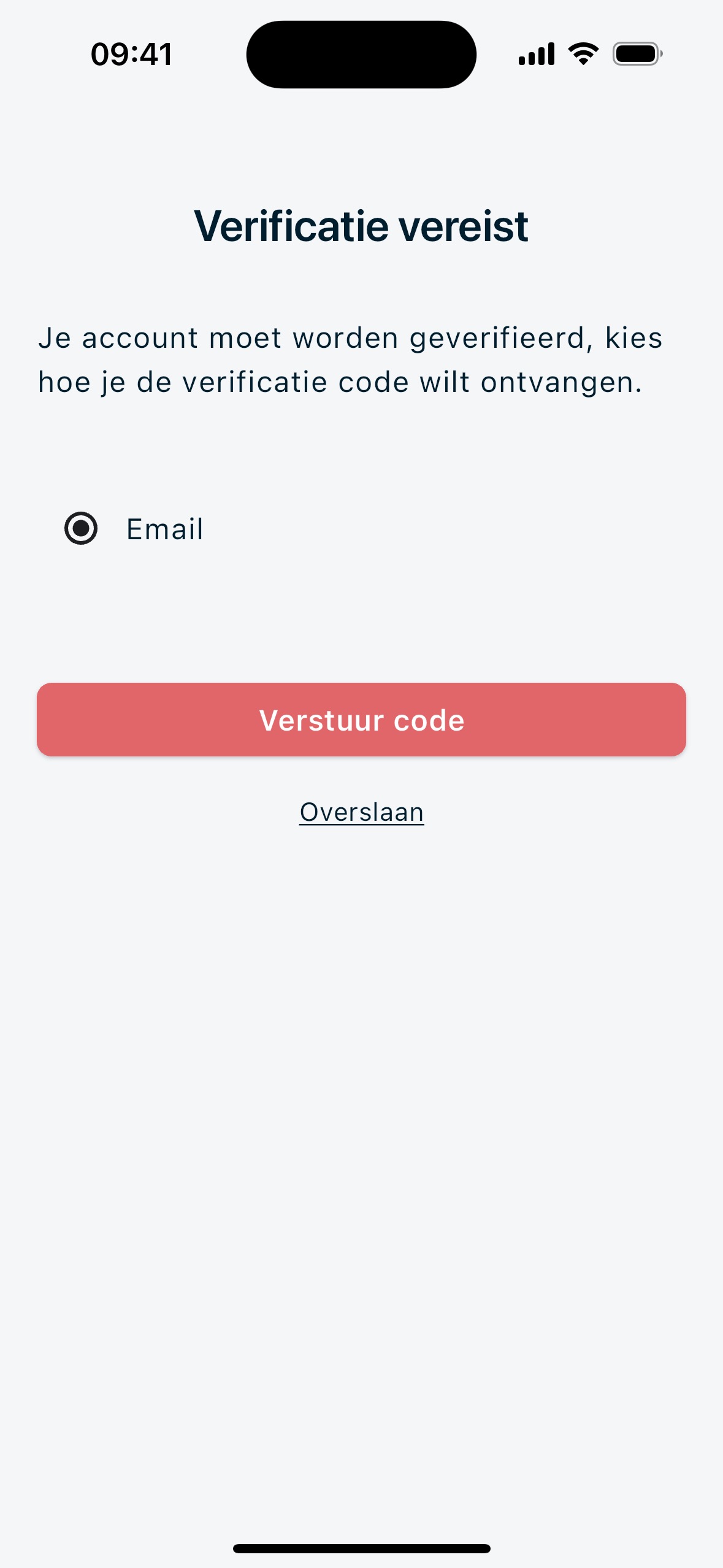
Task: Tap the red send code button
Action: [x=361, y=720]
